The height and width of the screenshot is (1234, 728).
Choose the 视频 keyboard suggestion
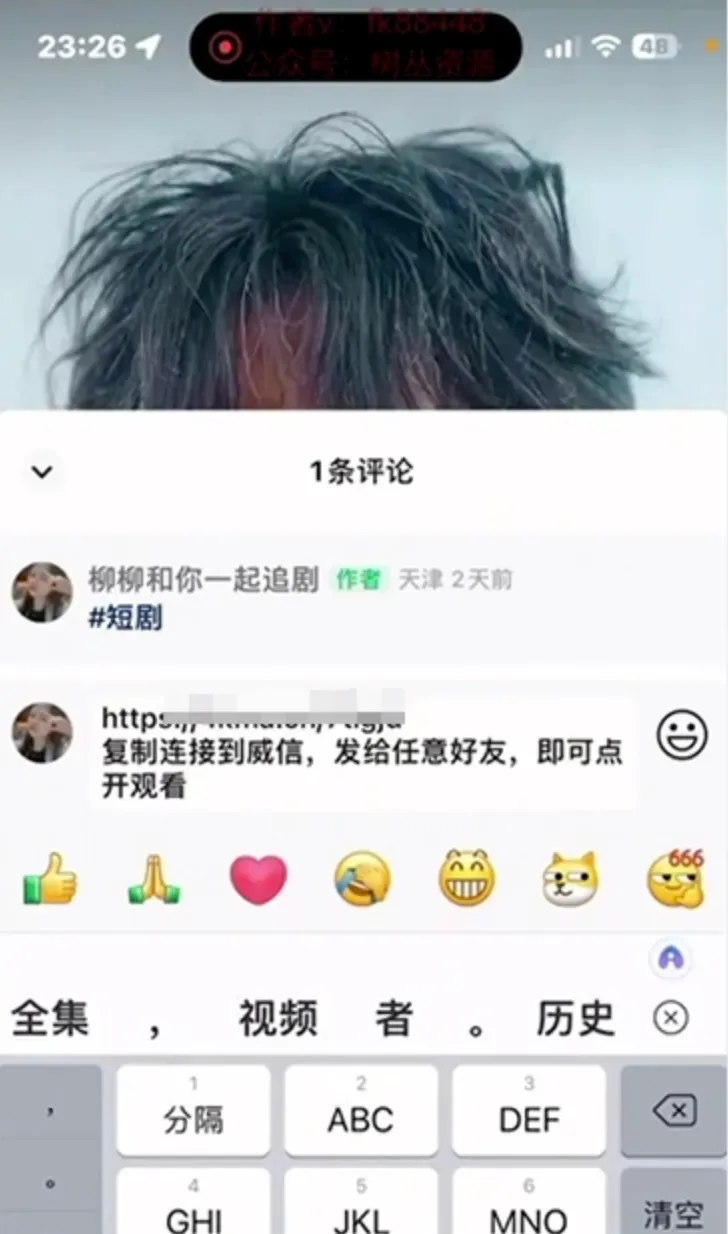point(278,1019)
